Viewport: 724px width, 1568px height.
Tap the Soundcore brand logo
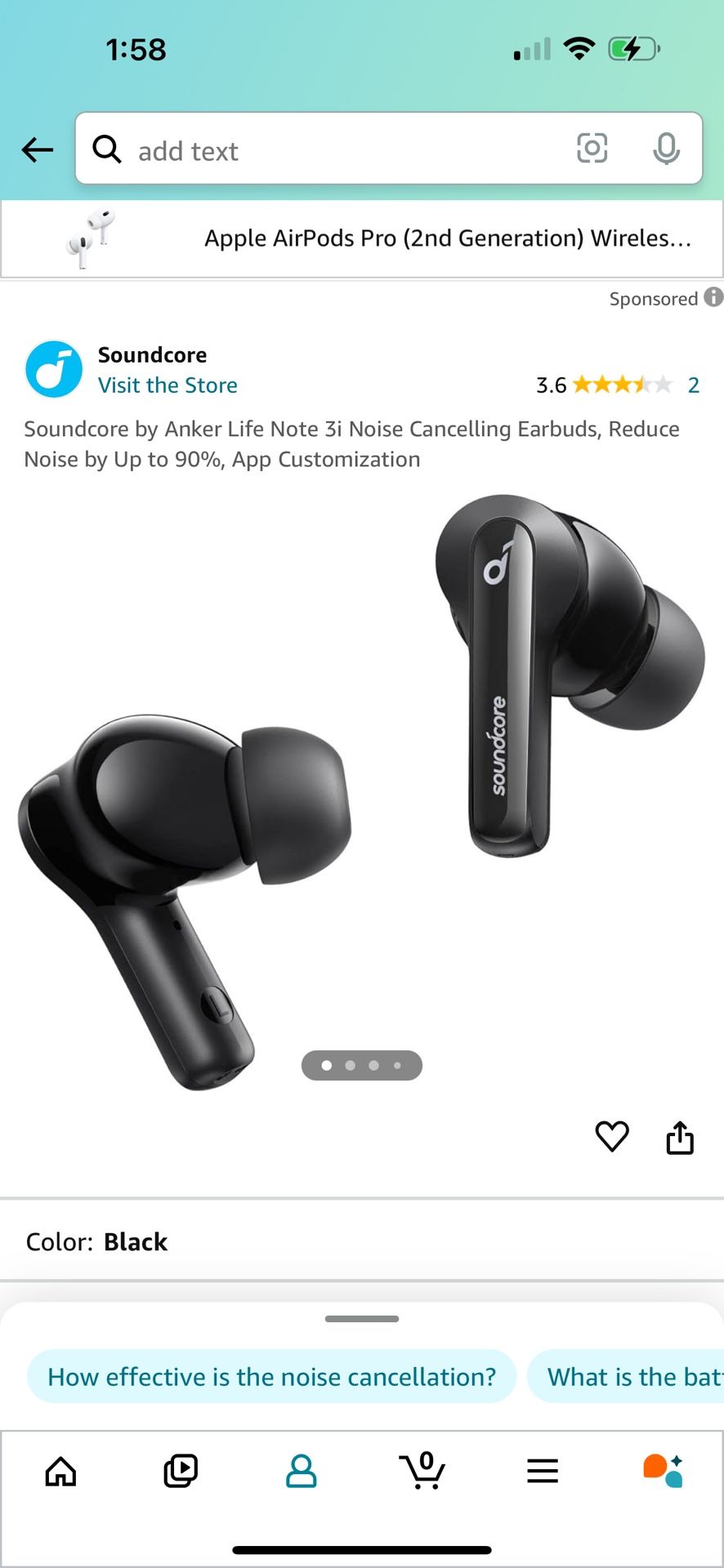[x=53, y=368]
